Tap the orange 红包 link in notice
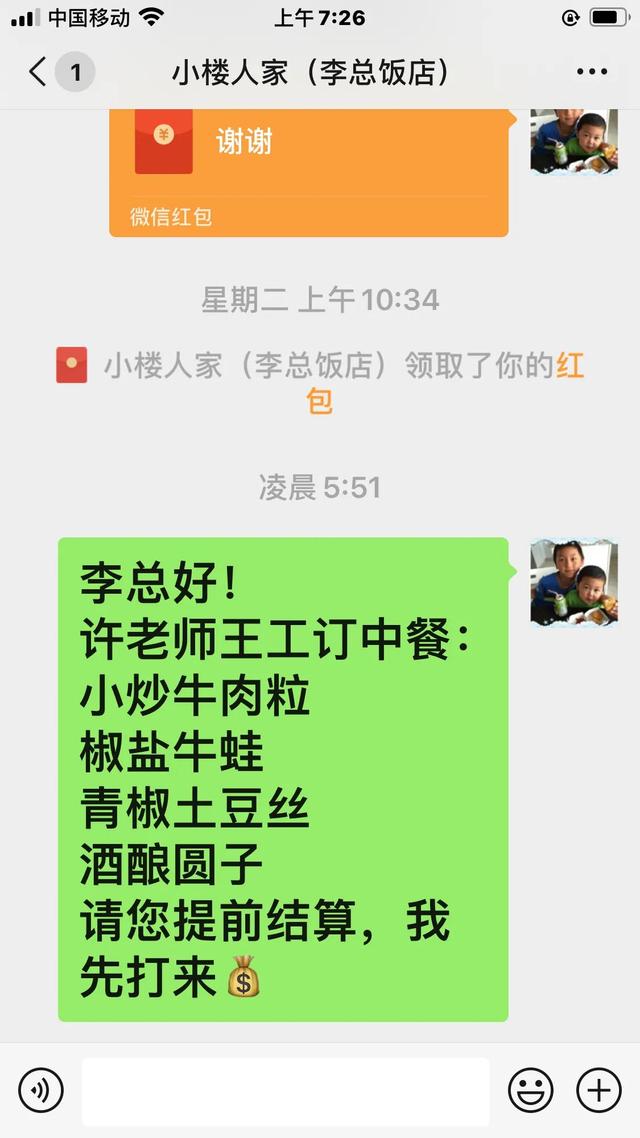Image resolution: width=640 pixels, height=1138 pixels. pos(445,383)
